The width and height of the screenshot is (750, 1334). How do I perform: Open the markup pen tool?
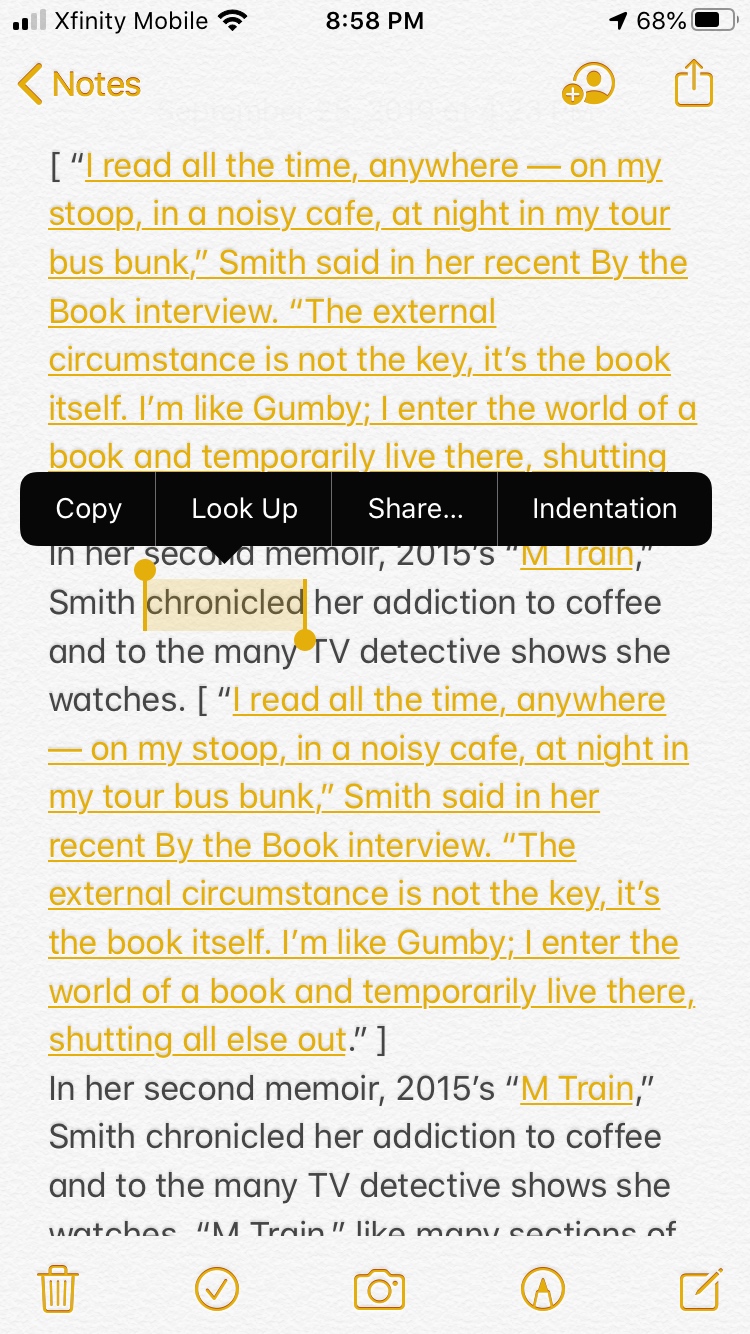click(542, 1289)
